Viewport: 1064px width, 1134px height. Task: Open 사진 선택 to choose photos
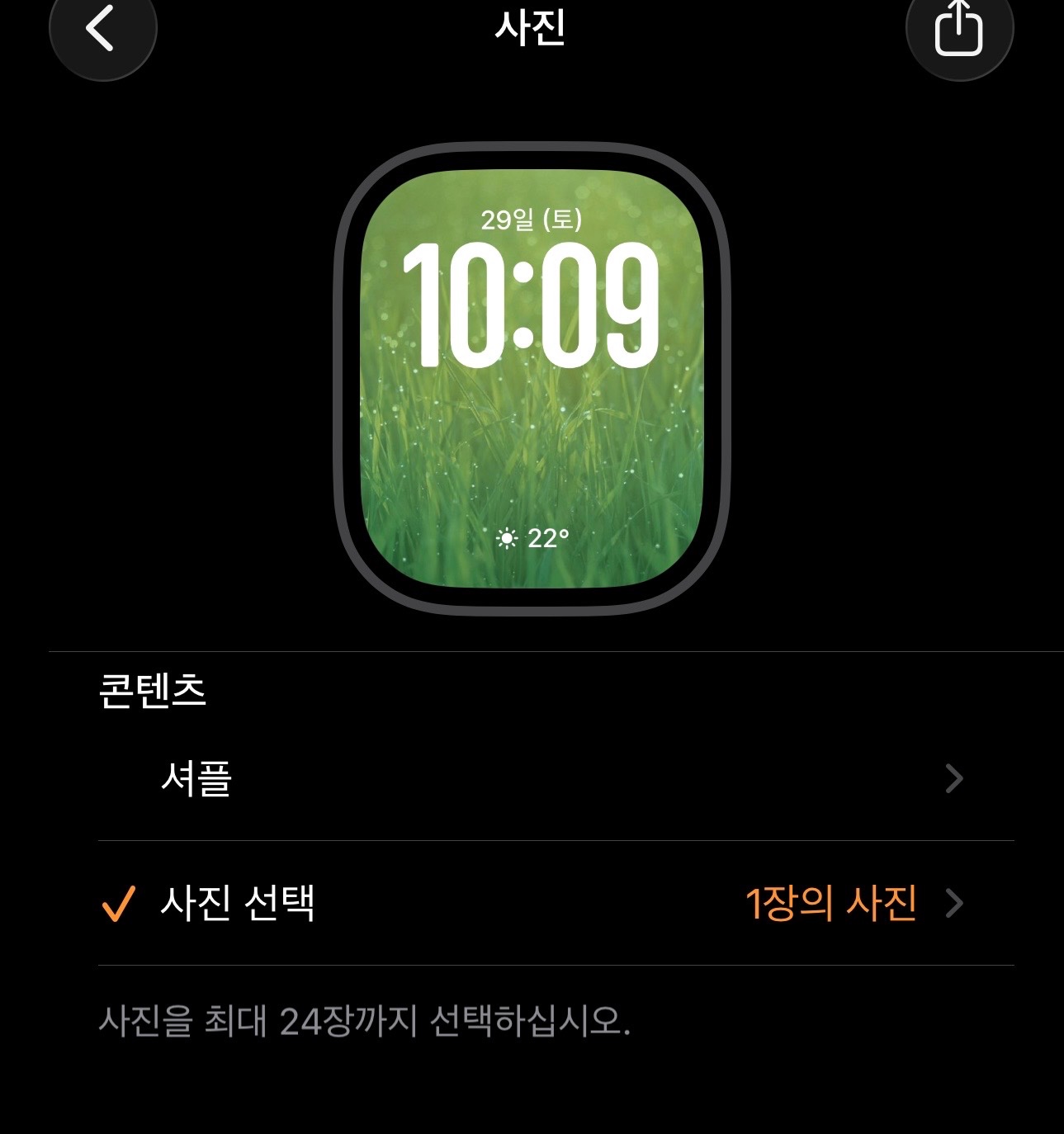click(555, 903)
